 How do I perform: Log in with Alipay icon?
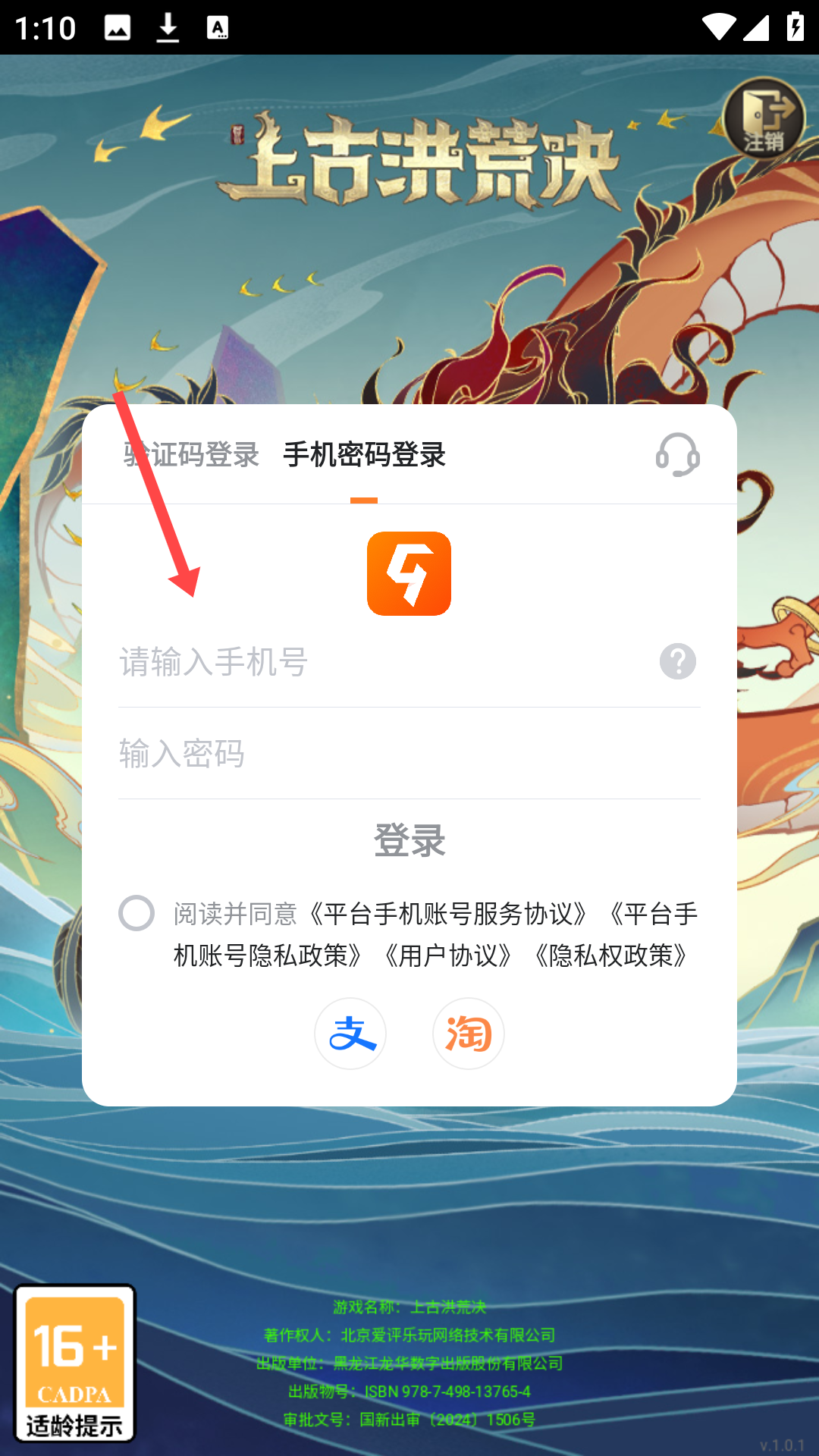coord(350,1034)
